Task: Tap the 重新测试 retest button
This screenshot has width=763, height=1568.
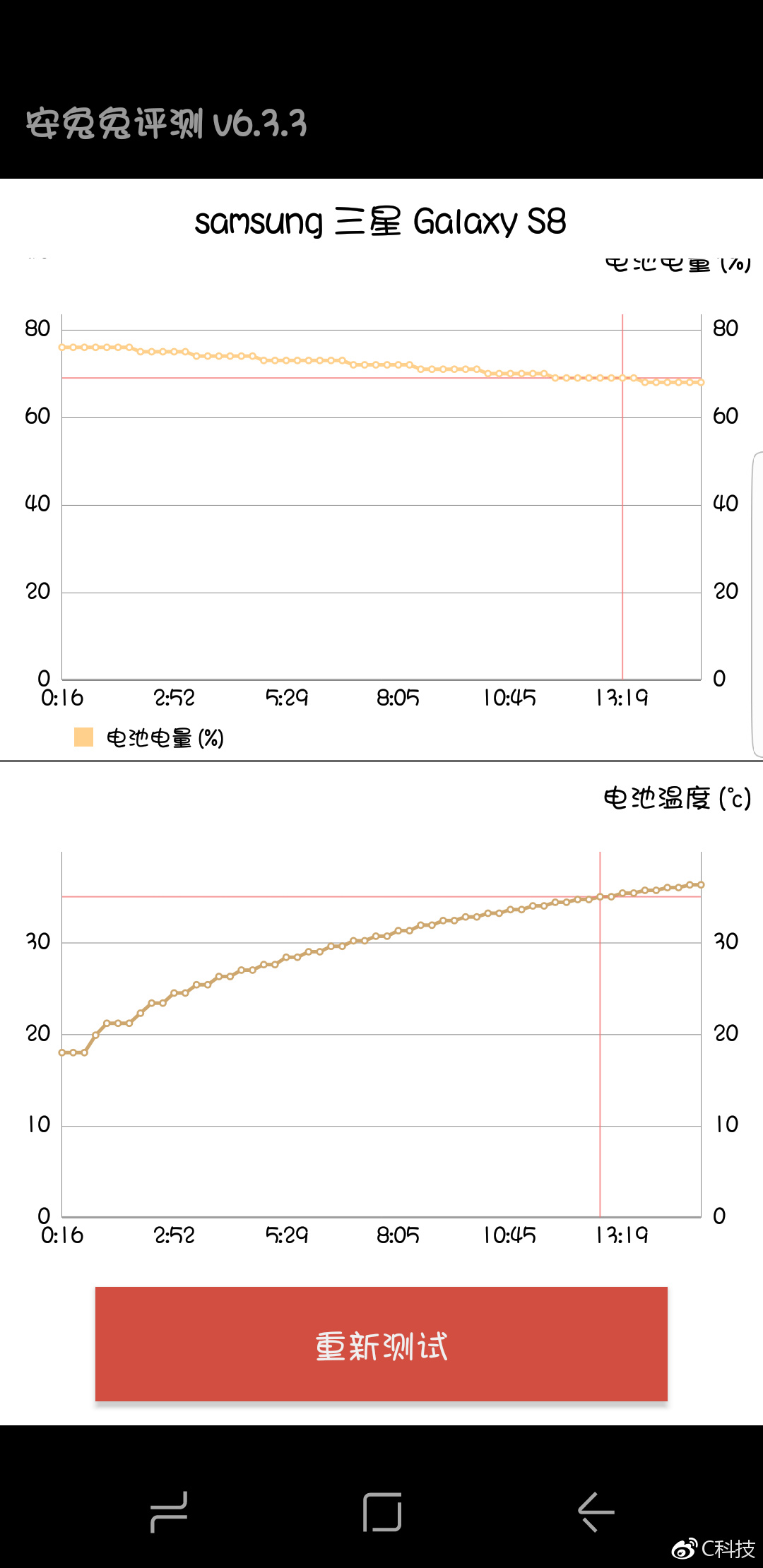Action: [381, 1343]
